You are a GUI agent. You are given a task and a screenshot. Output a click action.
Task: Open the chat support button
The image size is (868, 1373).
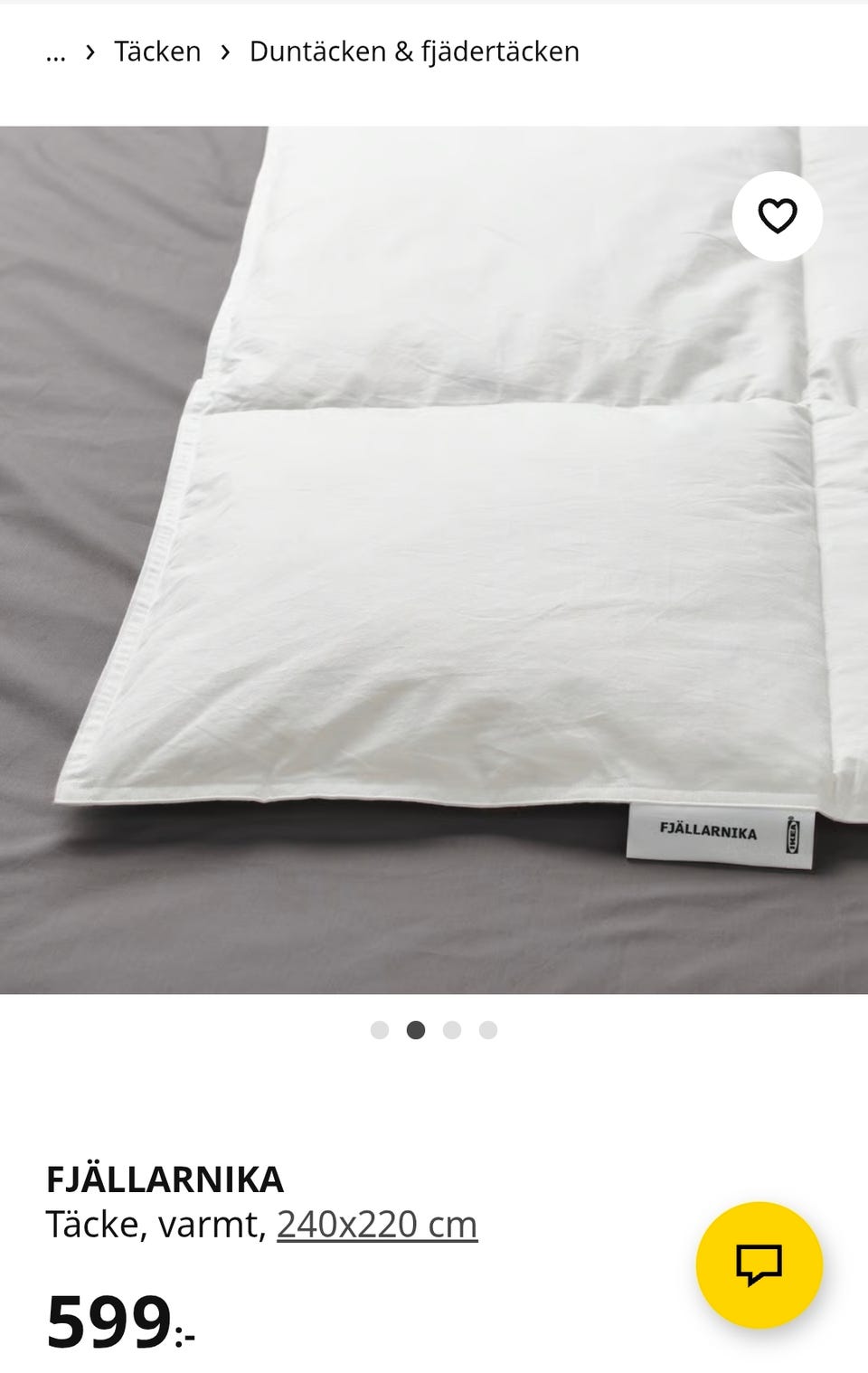click(x=759, y=1264)
